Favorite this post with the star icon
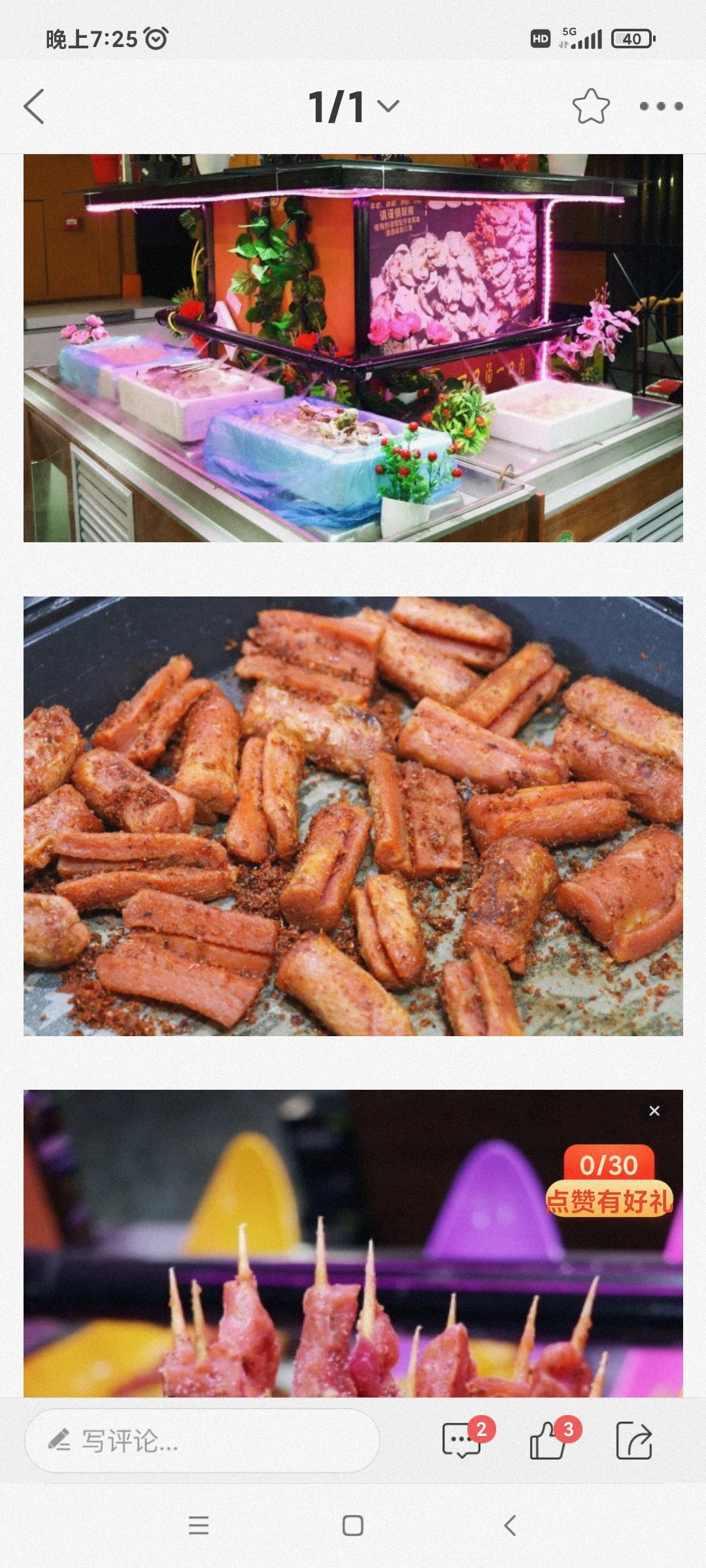Viewport: 706px width, 1568px height. (x=590, y=106)
